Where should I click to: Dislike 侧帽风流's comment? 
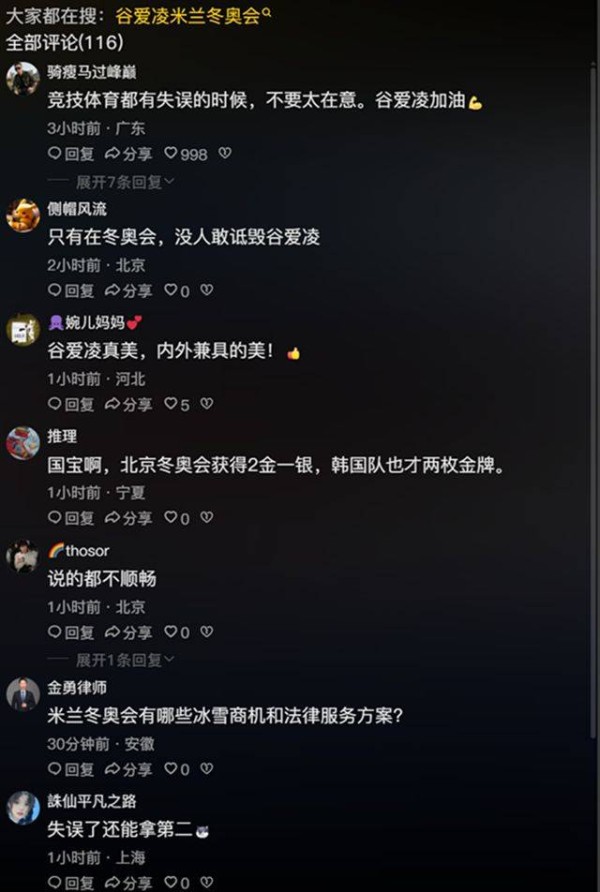click(x=206, y=290)
